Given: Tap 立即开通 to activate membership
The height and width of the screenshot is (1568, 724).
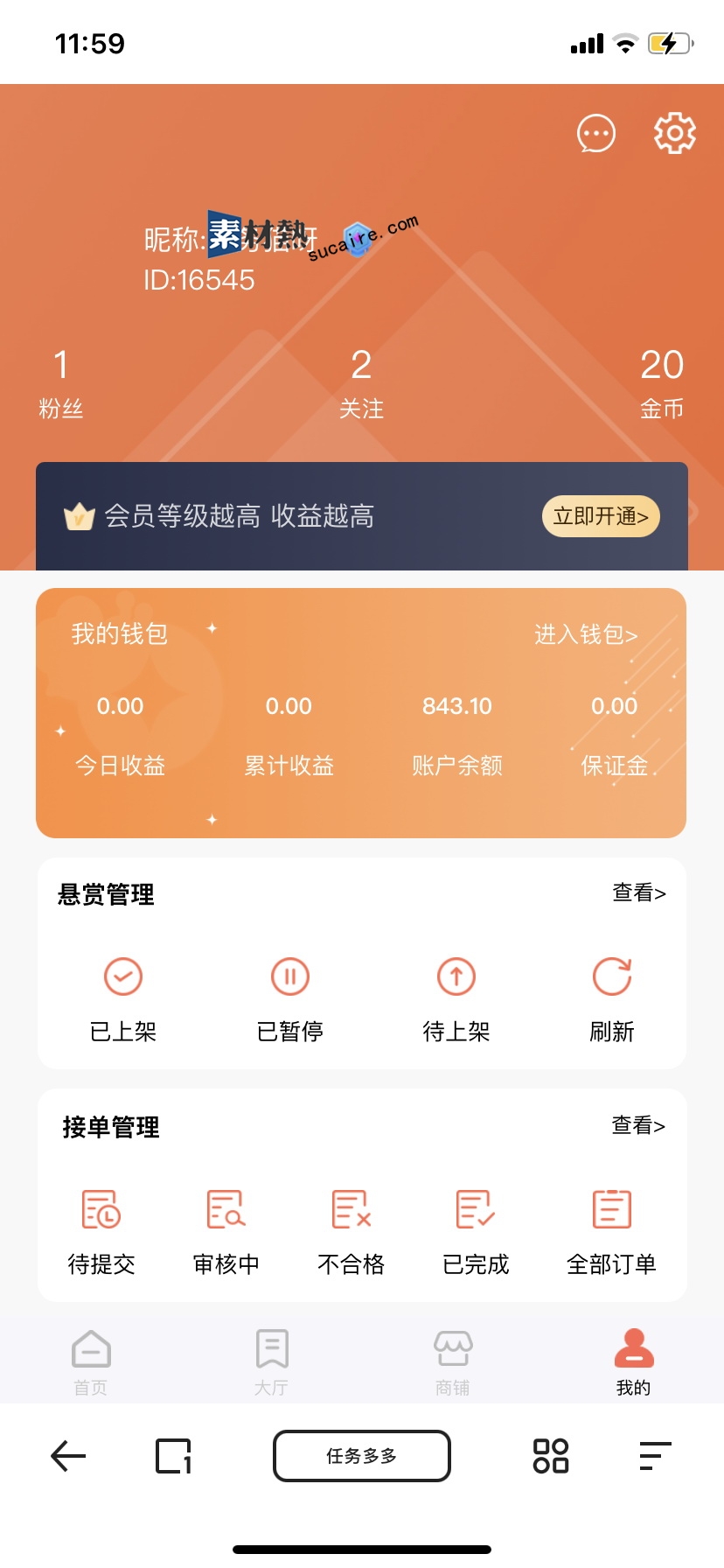Looking at the screenshot, I should click(601, 516).
